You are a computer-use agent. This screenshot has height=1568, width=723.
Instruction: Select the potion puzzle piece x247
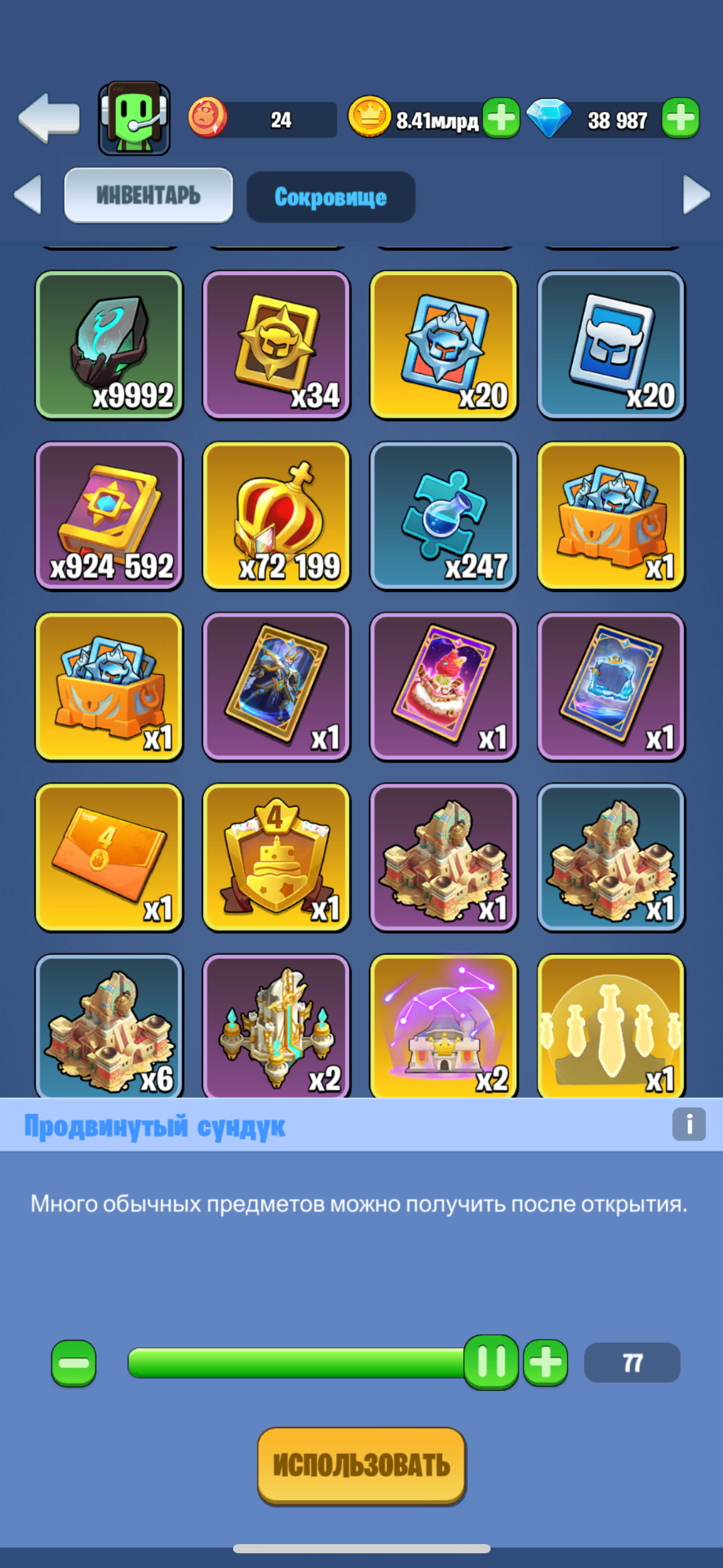coord(443,516)
